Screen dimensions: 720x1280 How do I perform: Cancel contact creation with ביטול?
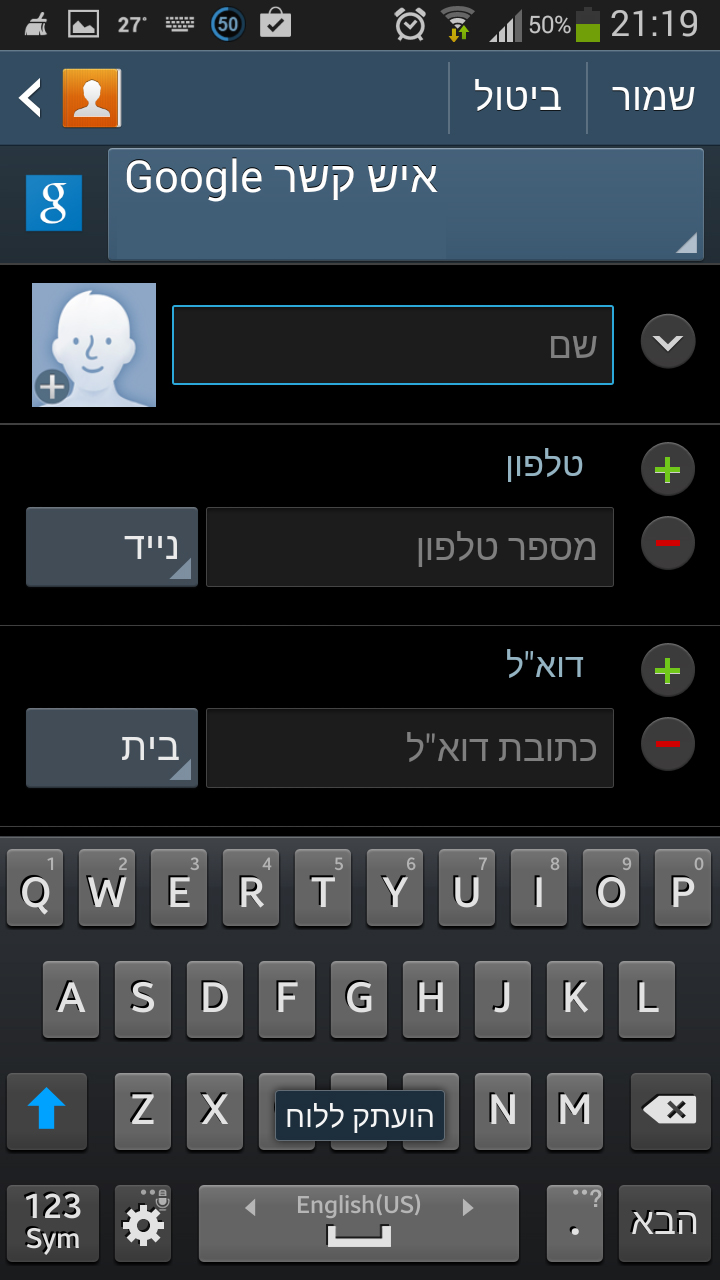click(516, 96)
